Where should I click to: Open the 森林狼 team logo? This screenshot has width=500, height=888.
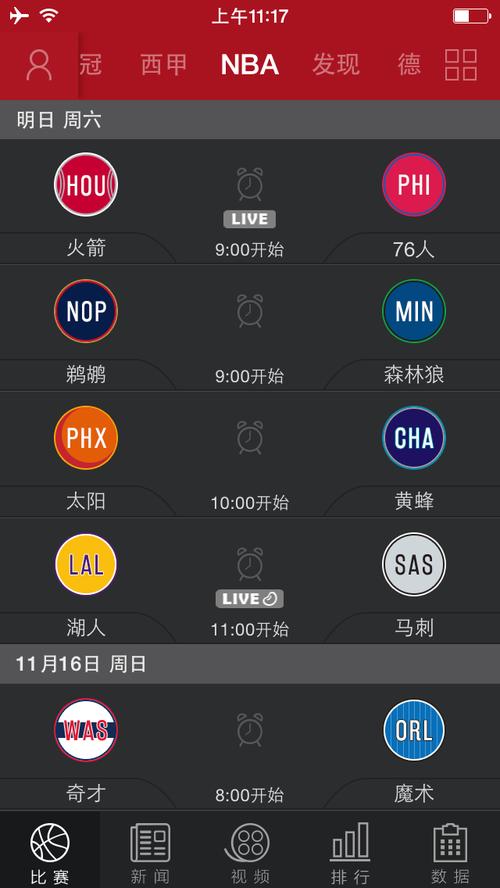point(414,311)
